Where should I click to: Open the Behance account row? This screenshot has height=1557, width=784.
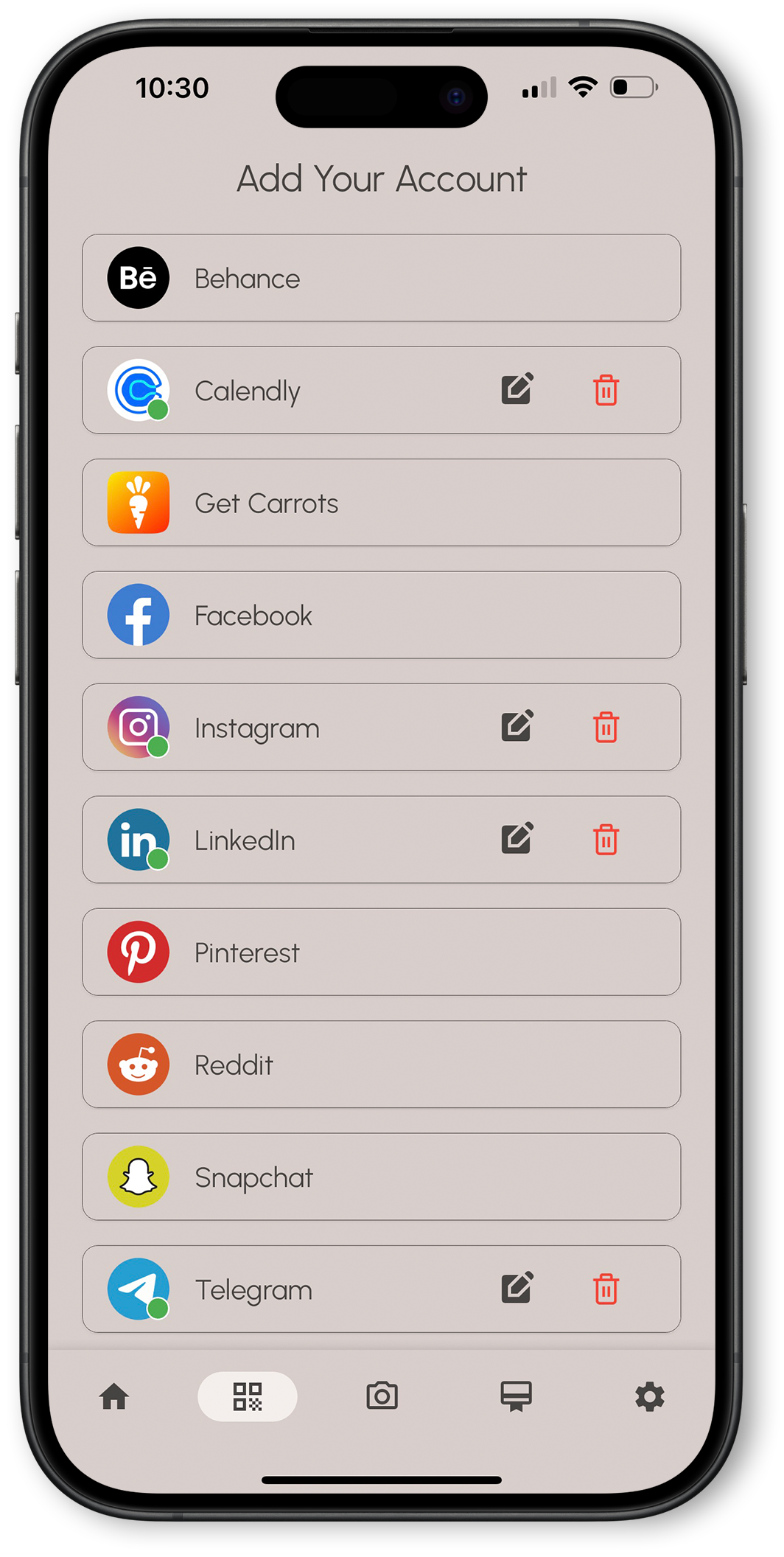coord(381,278)
